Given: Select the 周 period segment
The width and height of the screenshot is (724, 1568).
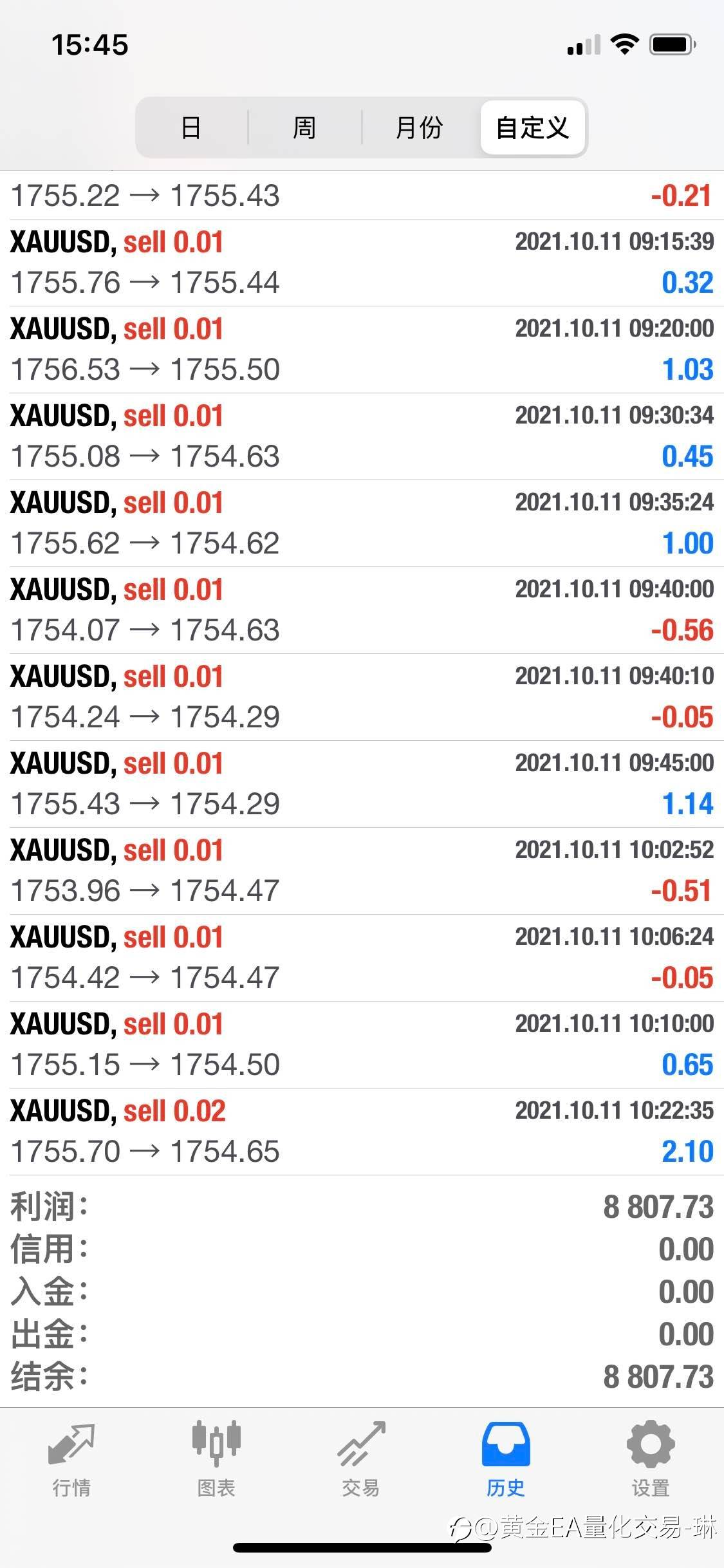Looking at the screenshot, I should point(304,127).
